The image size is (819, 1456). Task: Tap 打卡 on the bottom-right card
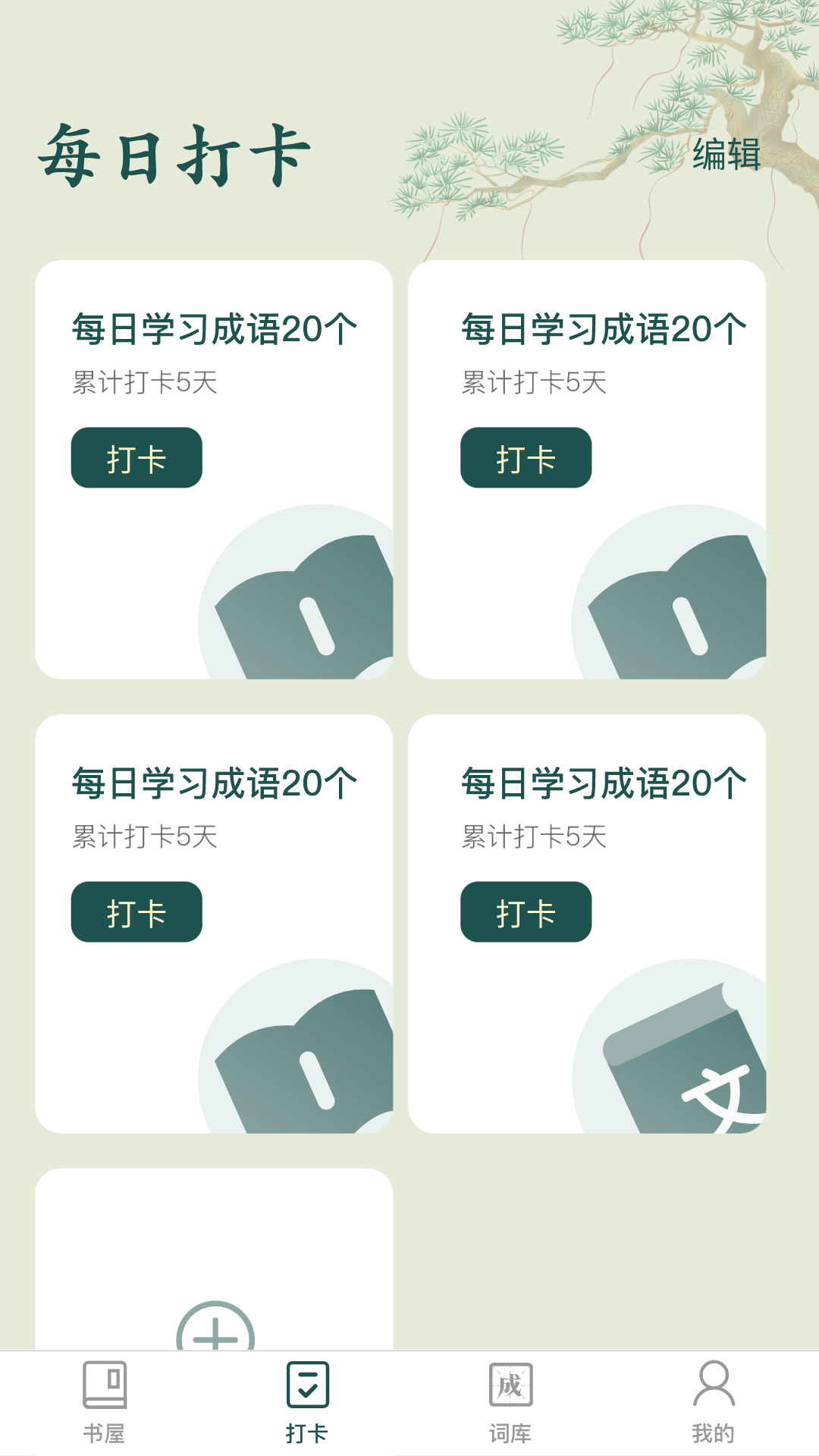click(x=526, y=912)
